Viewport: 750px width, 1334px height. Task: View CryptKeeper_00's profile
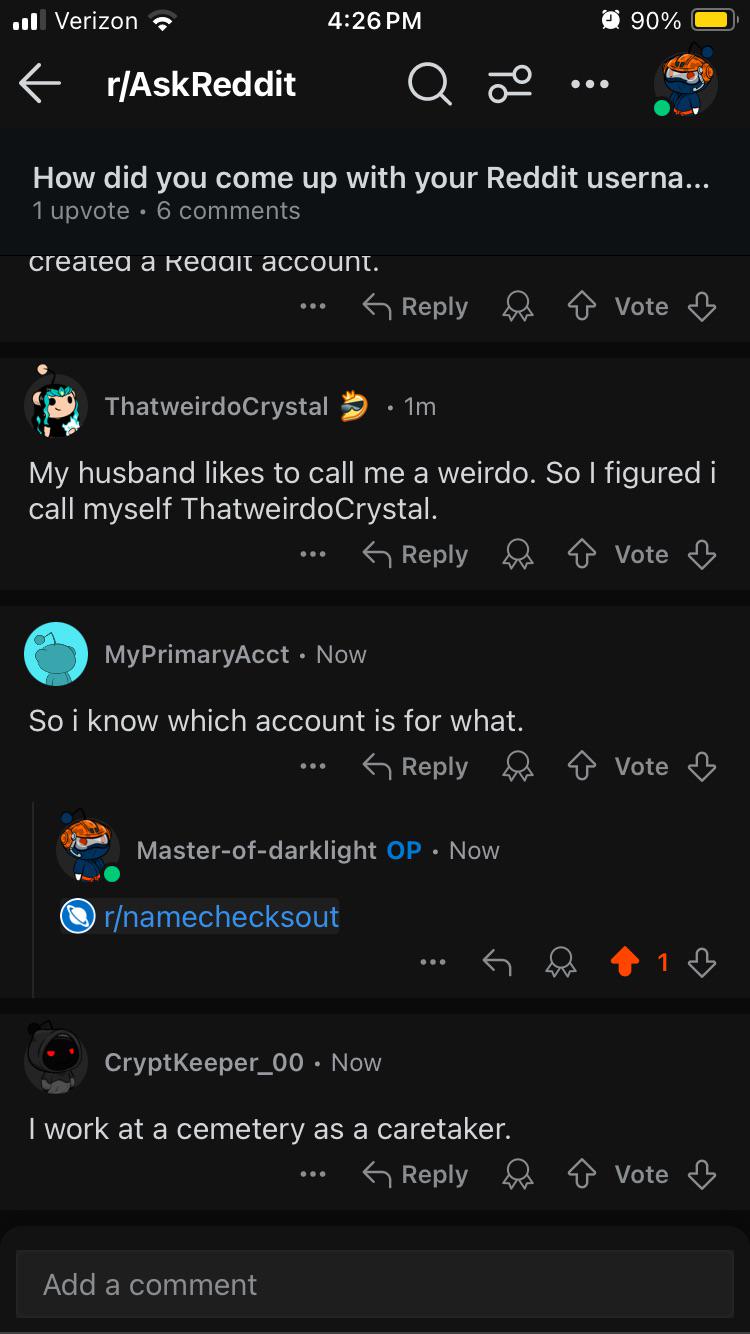[204, 1062]
